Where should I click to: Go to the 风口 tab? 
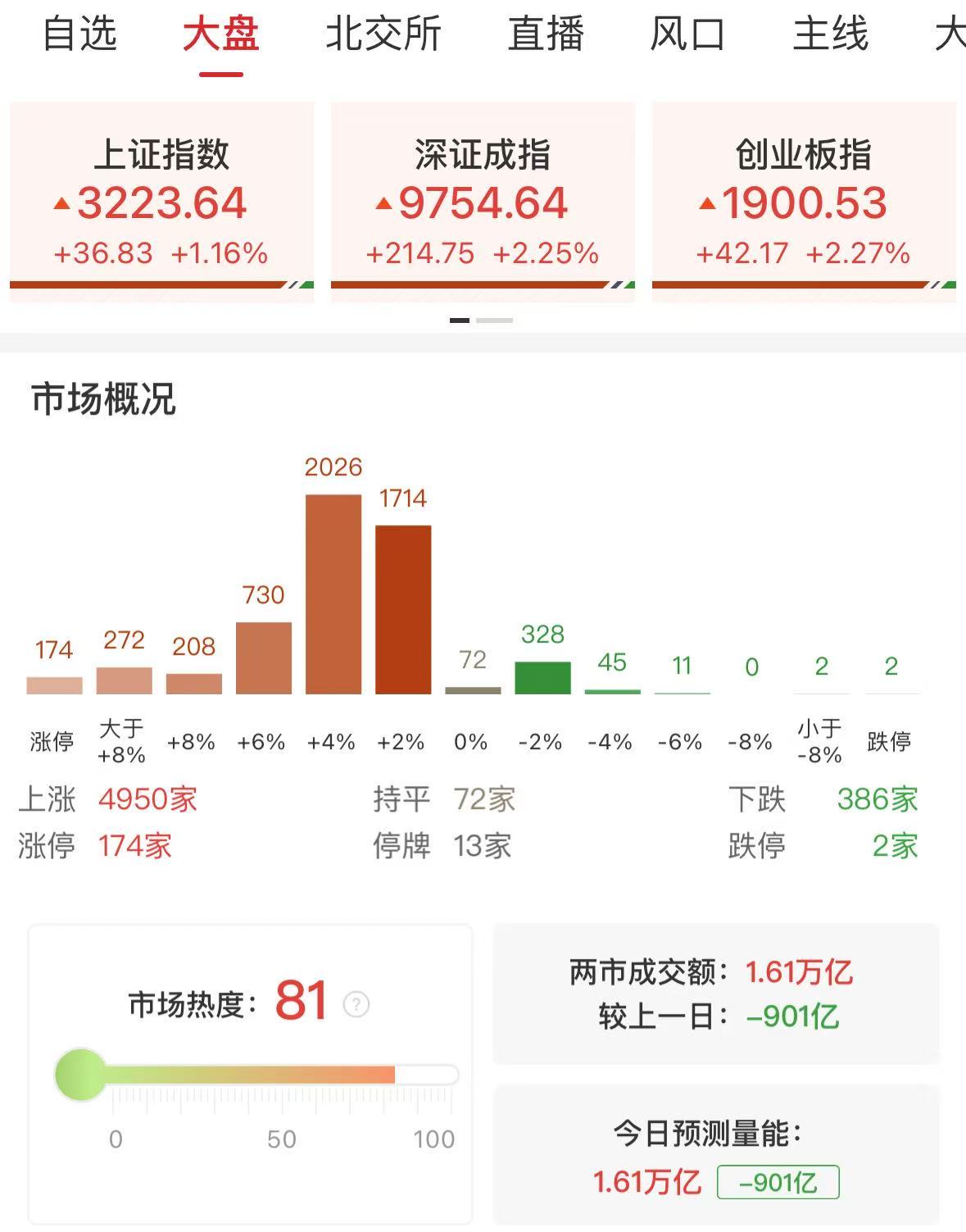(687, 34)
